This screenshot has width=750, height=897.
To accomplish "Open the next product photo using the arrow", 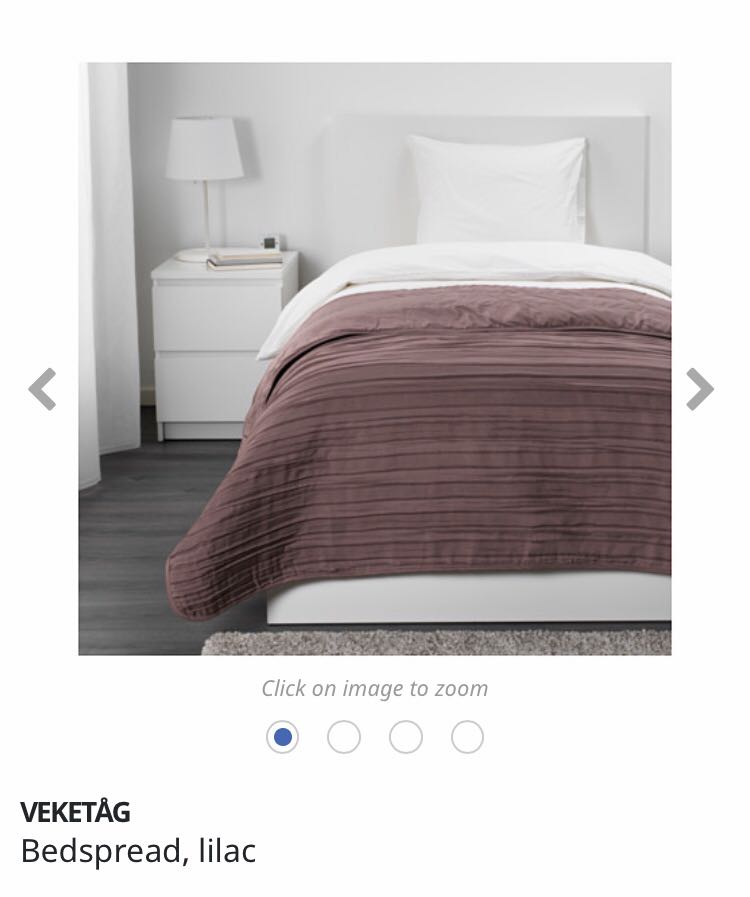I will [702, 388].
